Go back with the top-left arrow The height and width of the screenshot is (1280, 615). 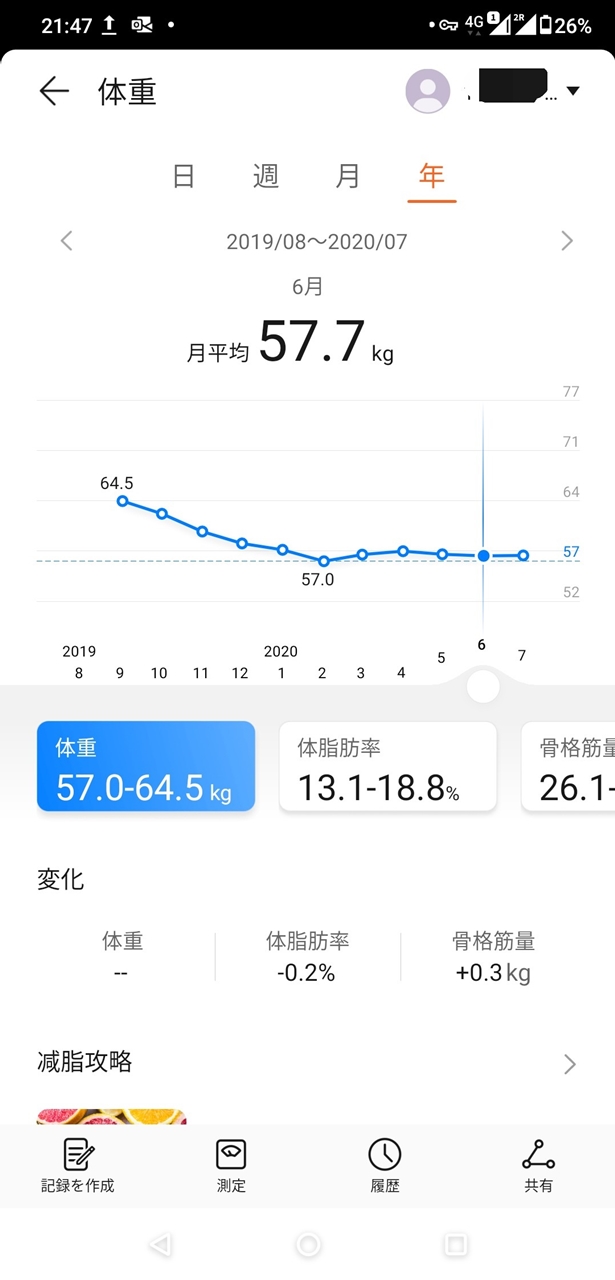[x=54, y=91]
